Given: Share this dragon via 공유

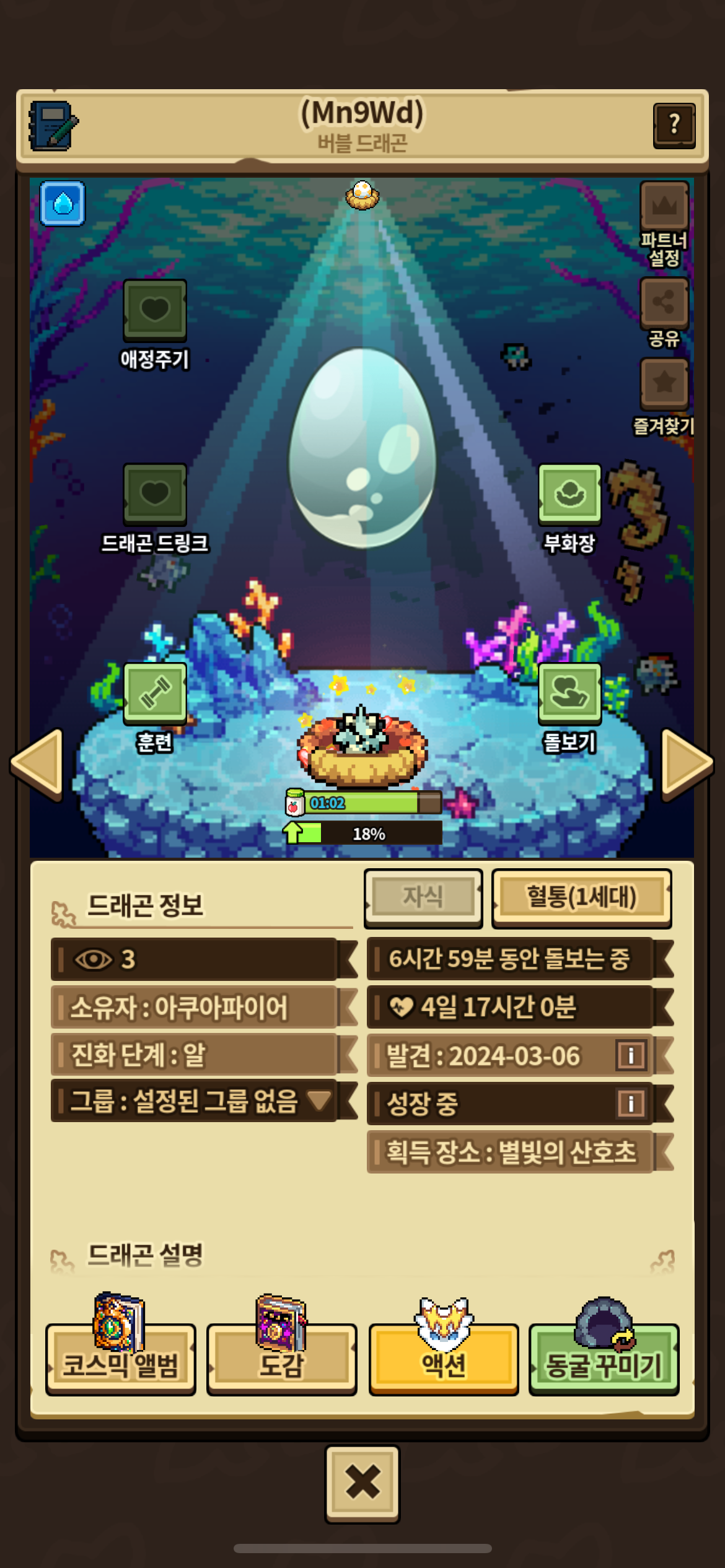Looking at the screenshot, I should 664,303.
